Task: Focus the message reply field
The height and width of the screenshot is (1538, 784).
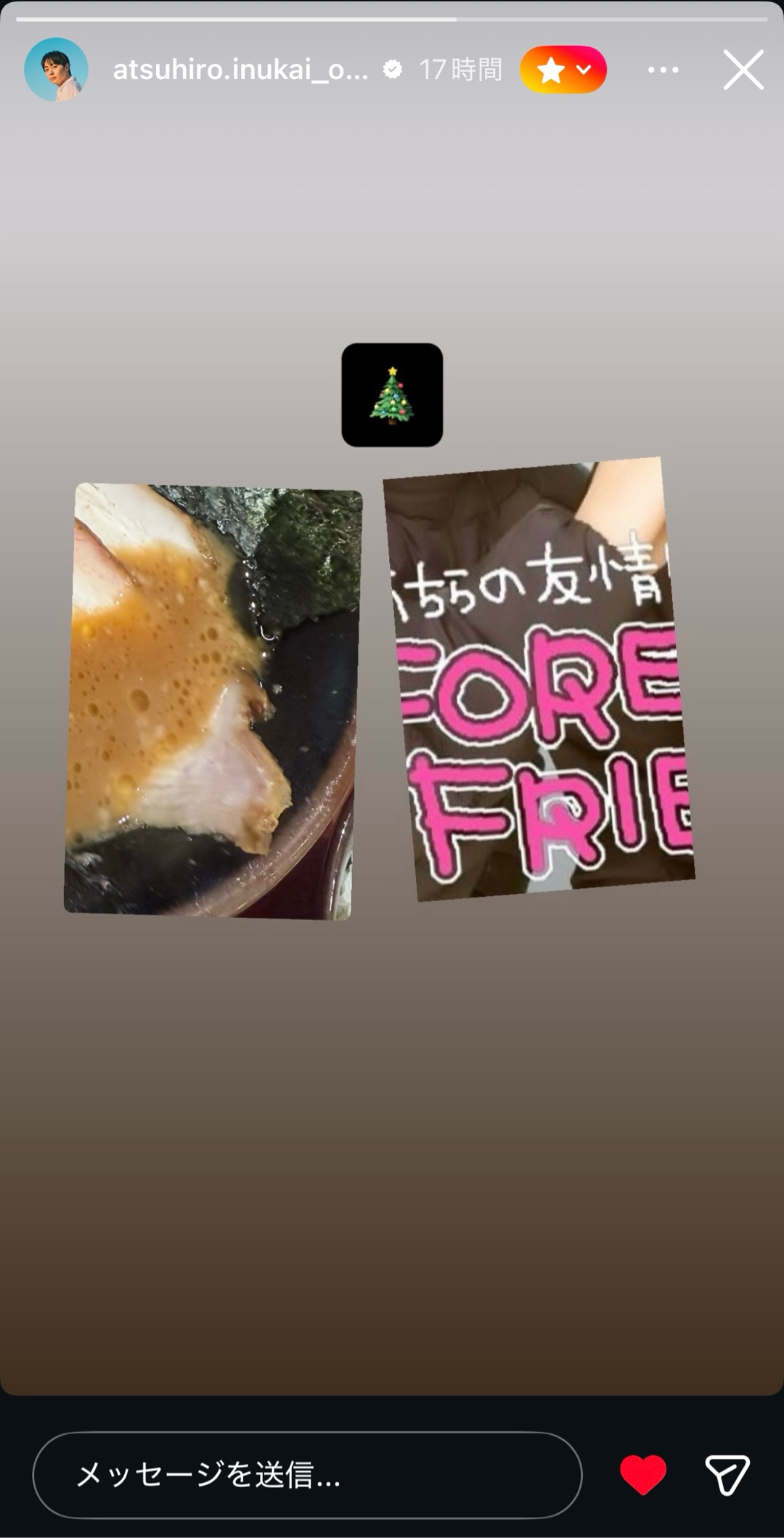Action: tap(307, 1475)
